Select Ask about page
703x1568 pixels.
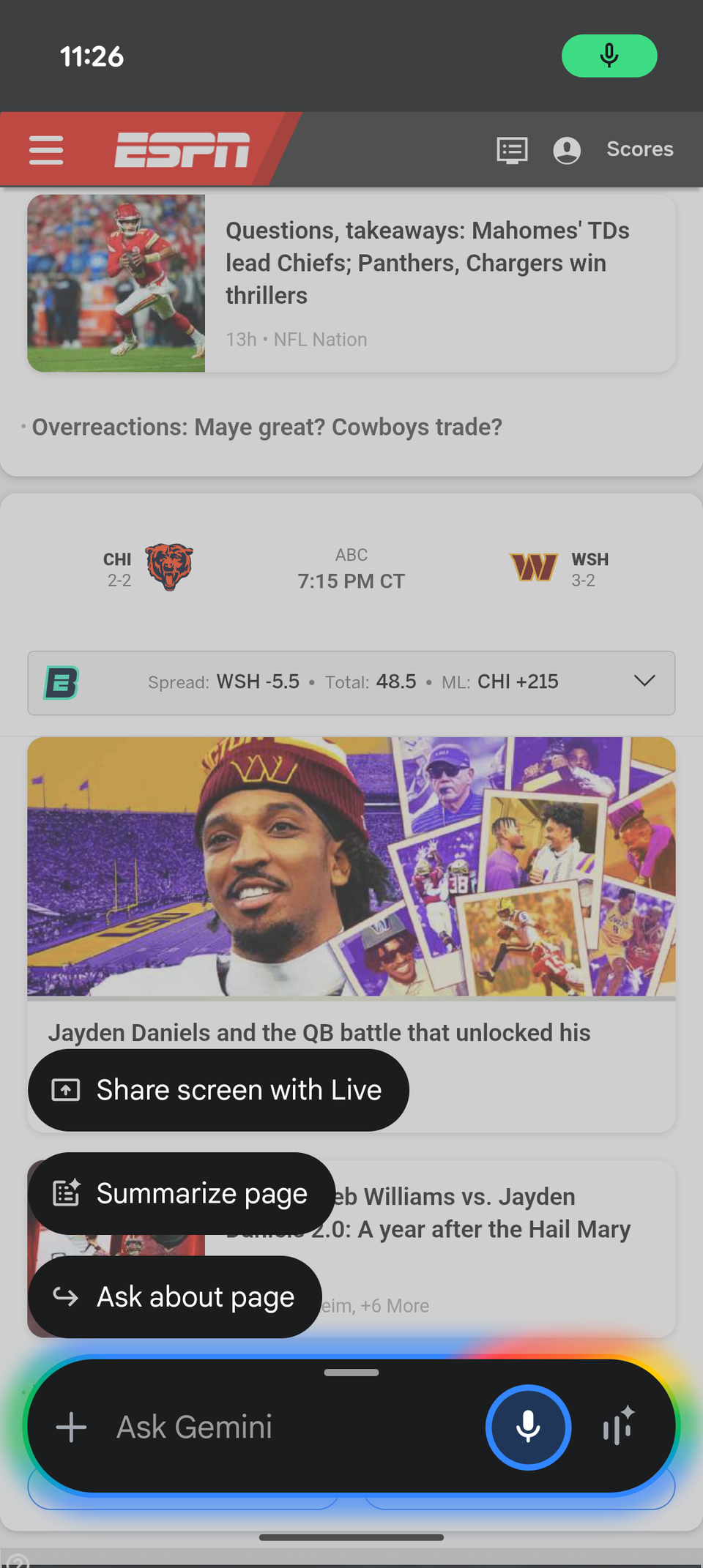[175, 1297]
